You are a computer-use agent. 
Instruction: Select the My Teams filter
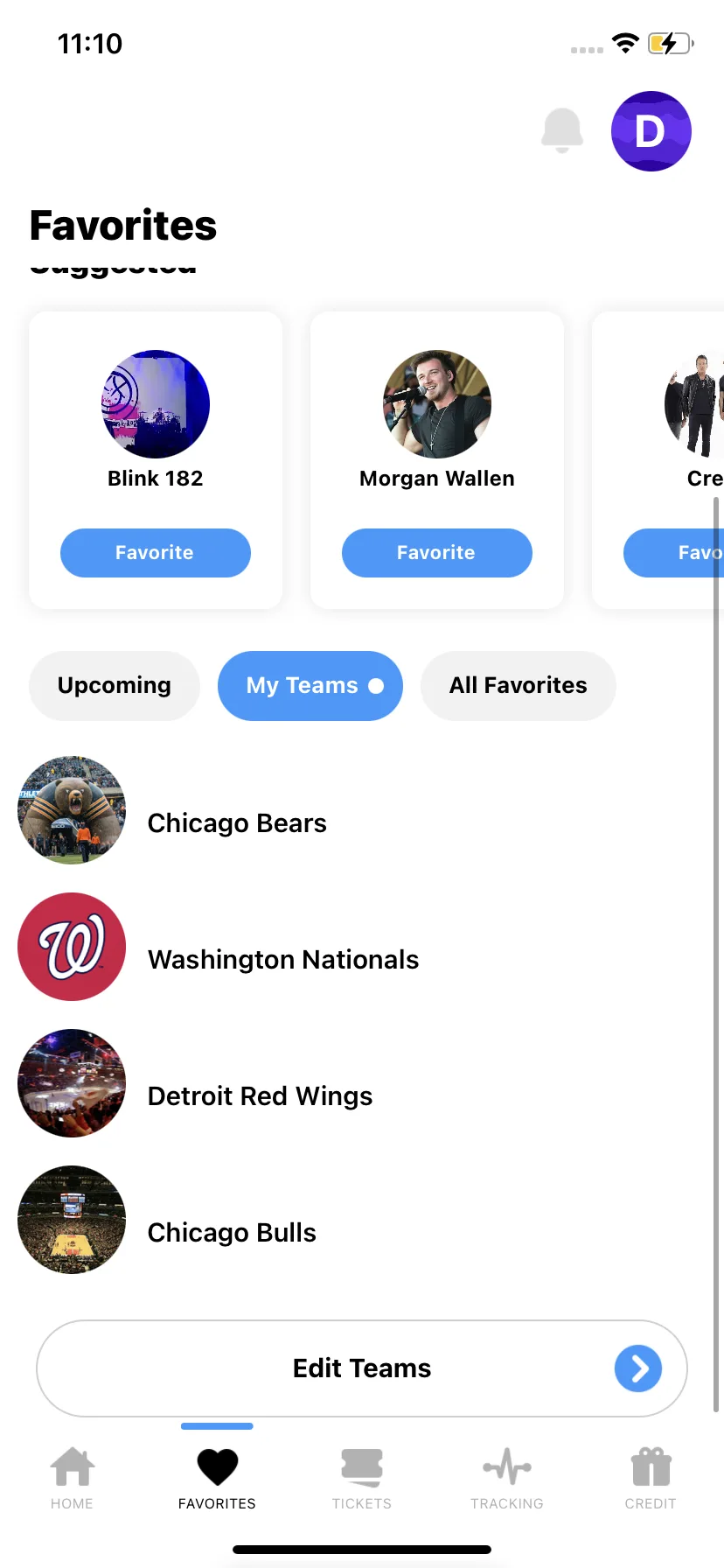(x=310, y=686)
